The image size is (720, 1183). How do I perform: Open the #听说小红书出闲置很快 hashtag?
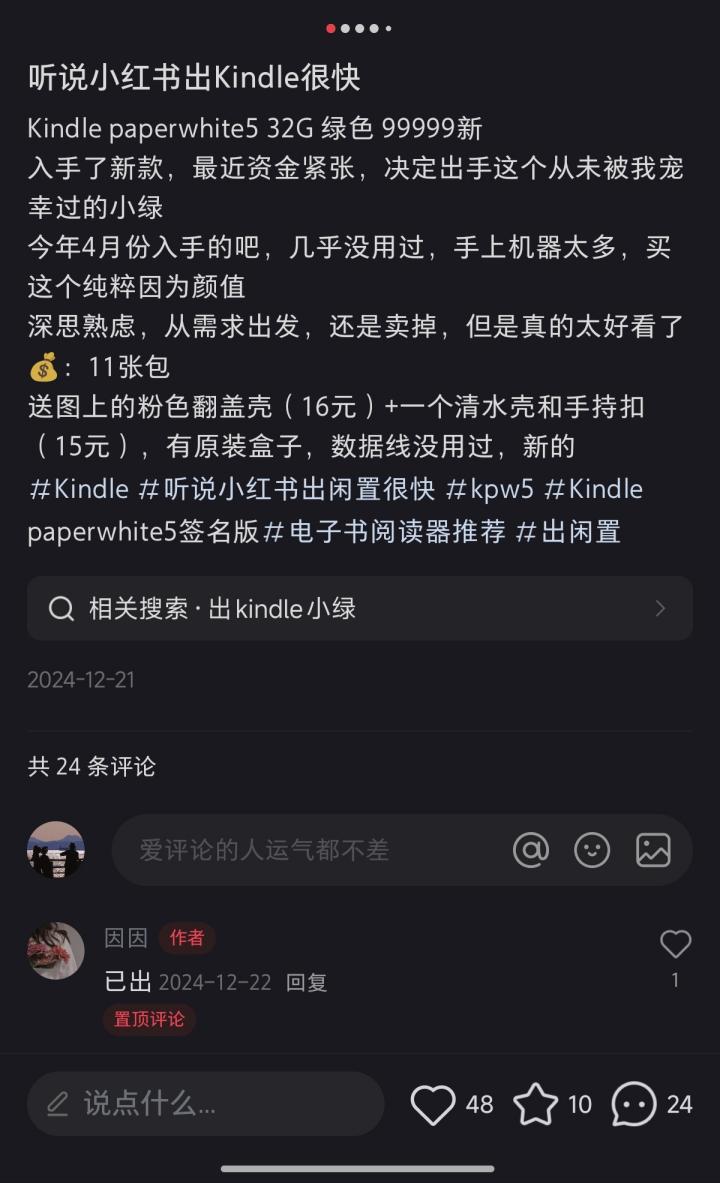tap(287, 489)
